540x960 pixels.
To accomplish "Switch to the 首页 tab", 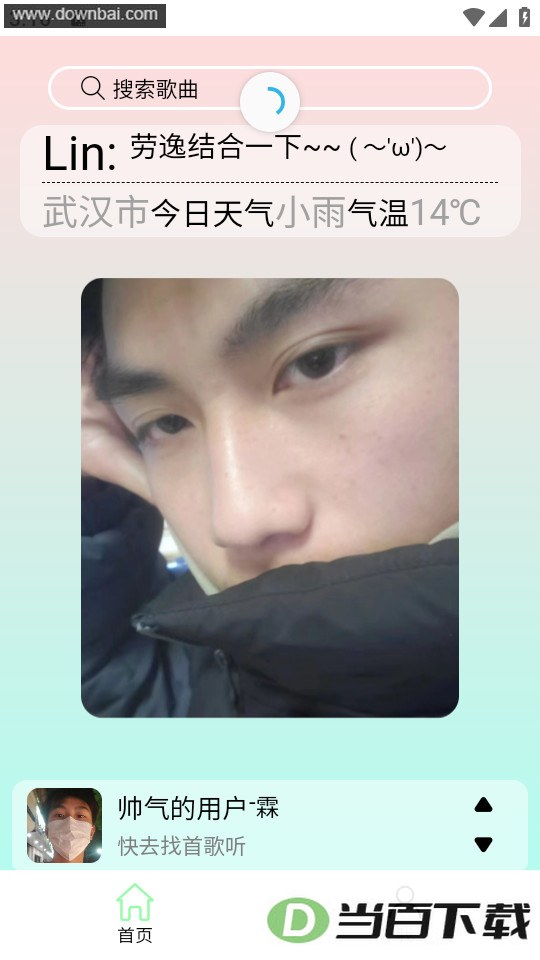I will [x=135, y=913].
